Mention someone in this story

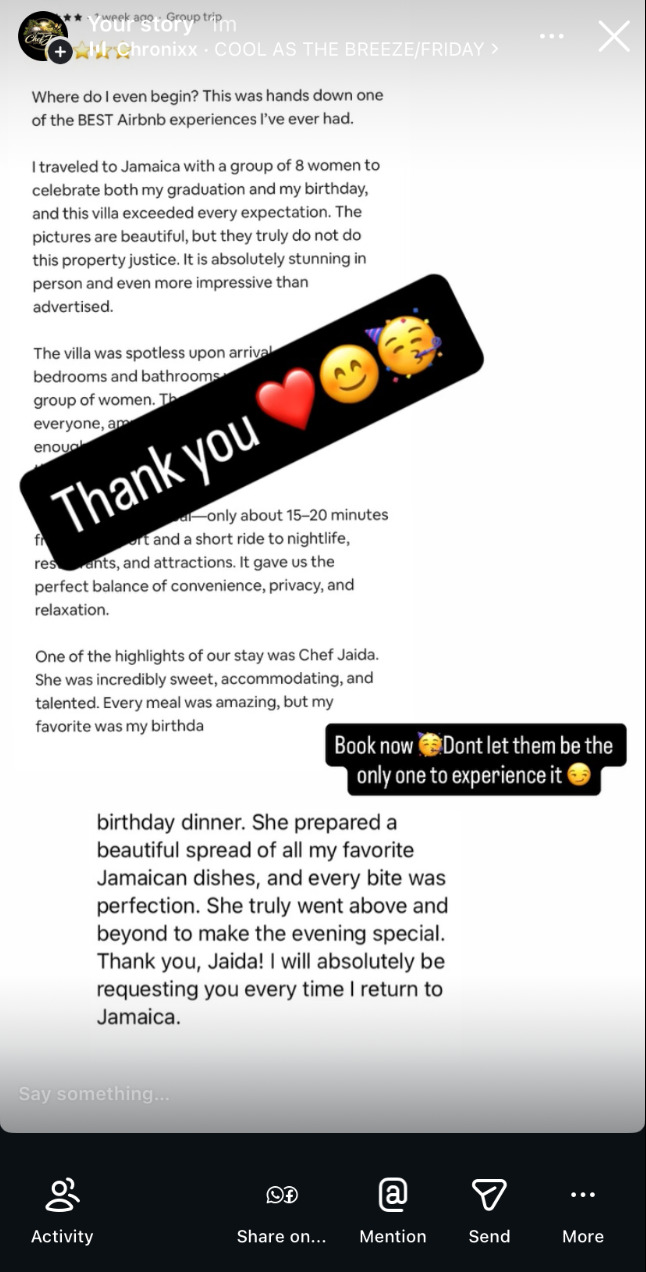click(393, 1211)
